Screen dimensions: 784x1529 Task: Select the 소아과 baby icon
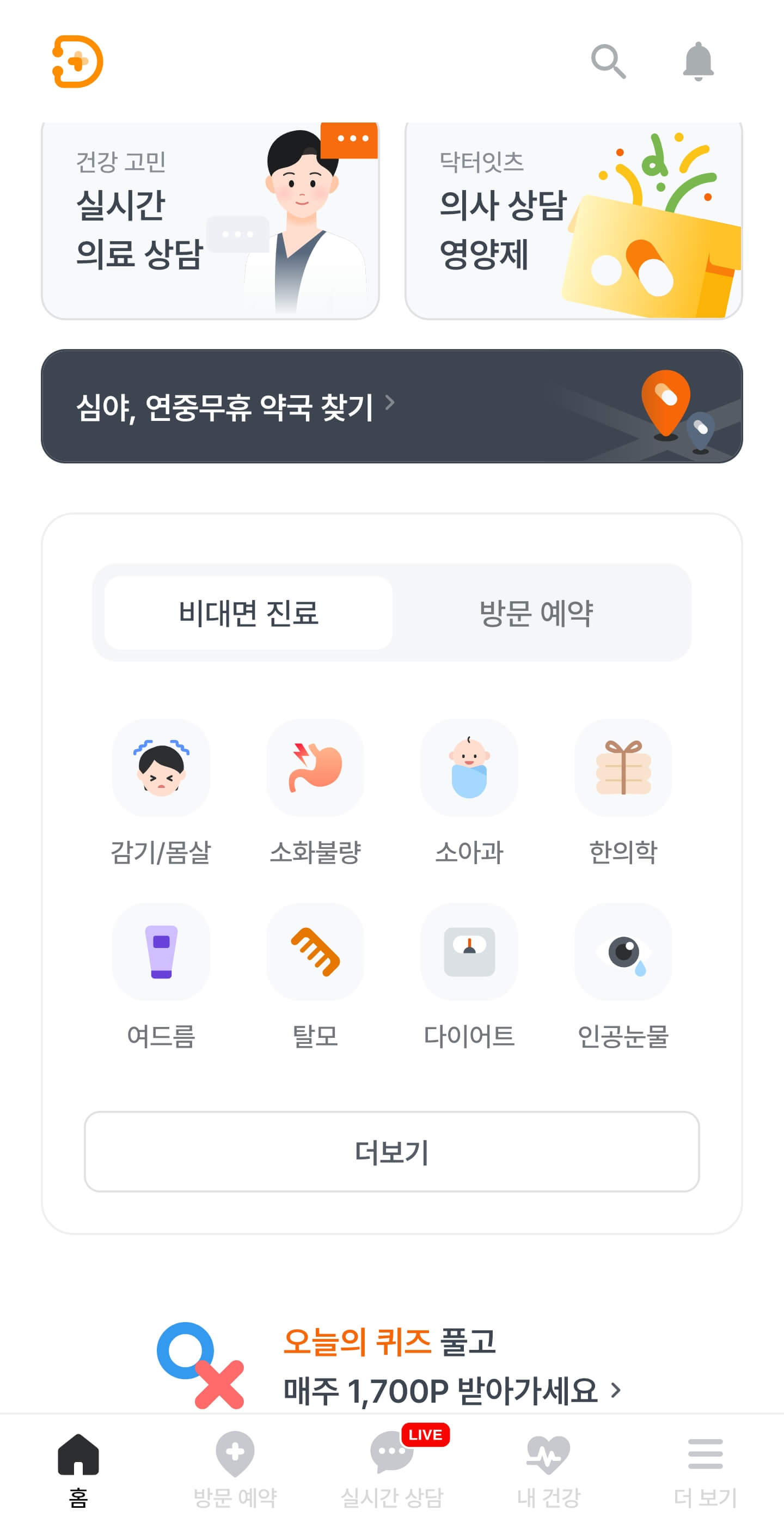pos(468,770)
